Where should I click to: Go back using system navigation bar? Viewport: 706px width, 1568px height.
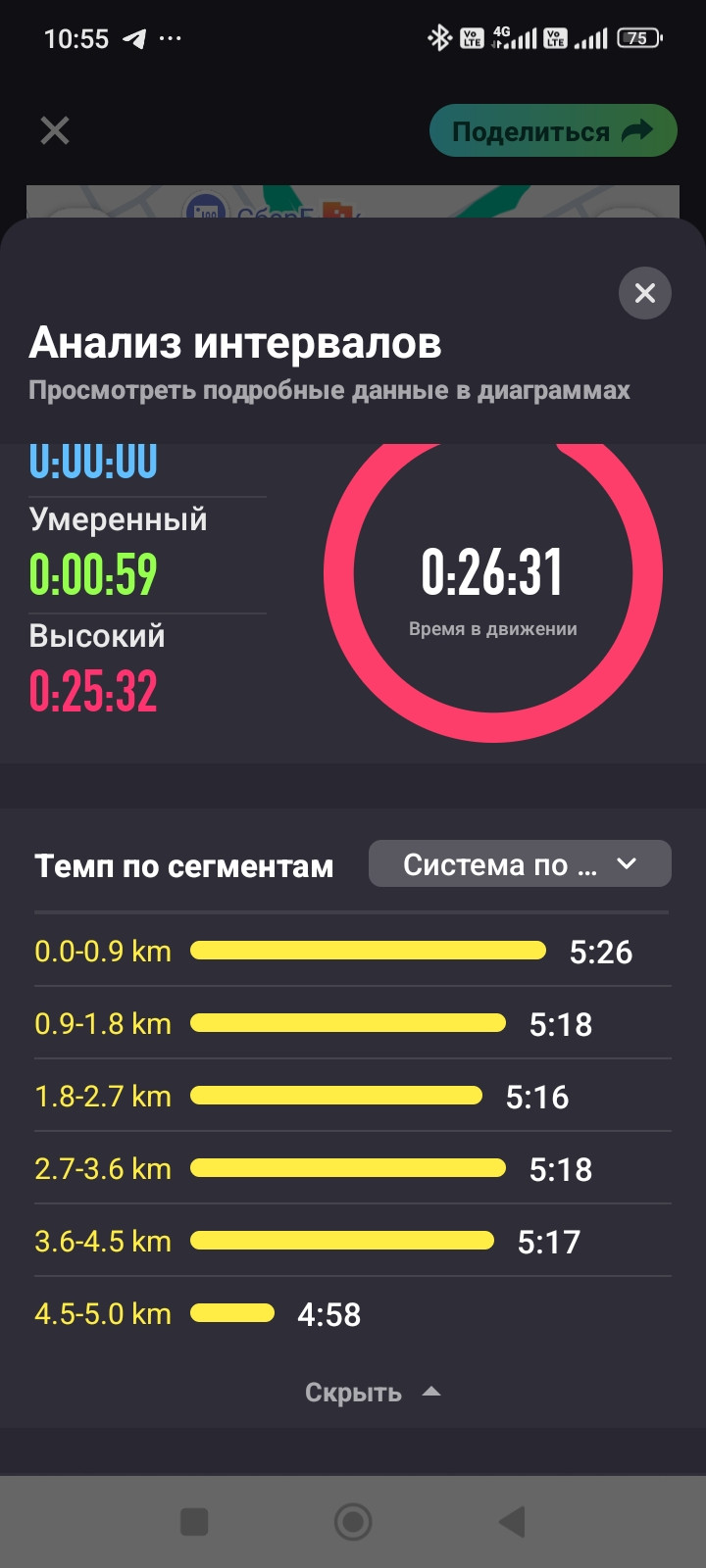coord(512,1522)
